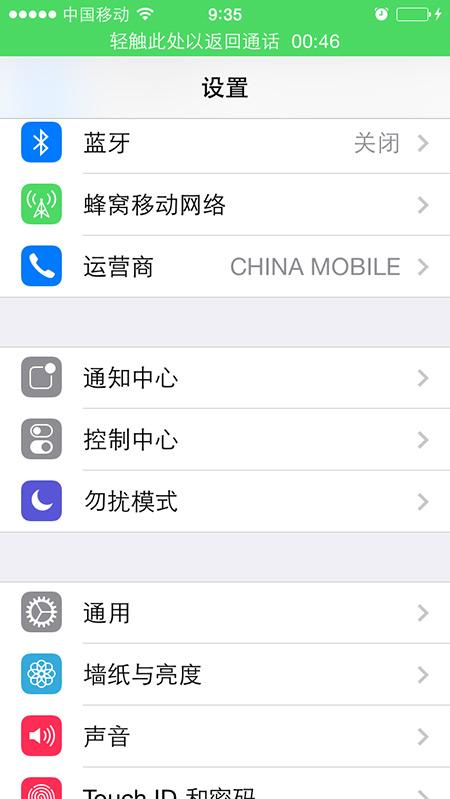The width and height of the screenshot is (450, 799).
Task: Open 通知中心 settings
Action: tap(225, 378)
